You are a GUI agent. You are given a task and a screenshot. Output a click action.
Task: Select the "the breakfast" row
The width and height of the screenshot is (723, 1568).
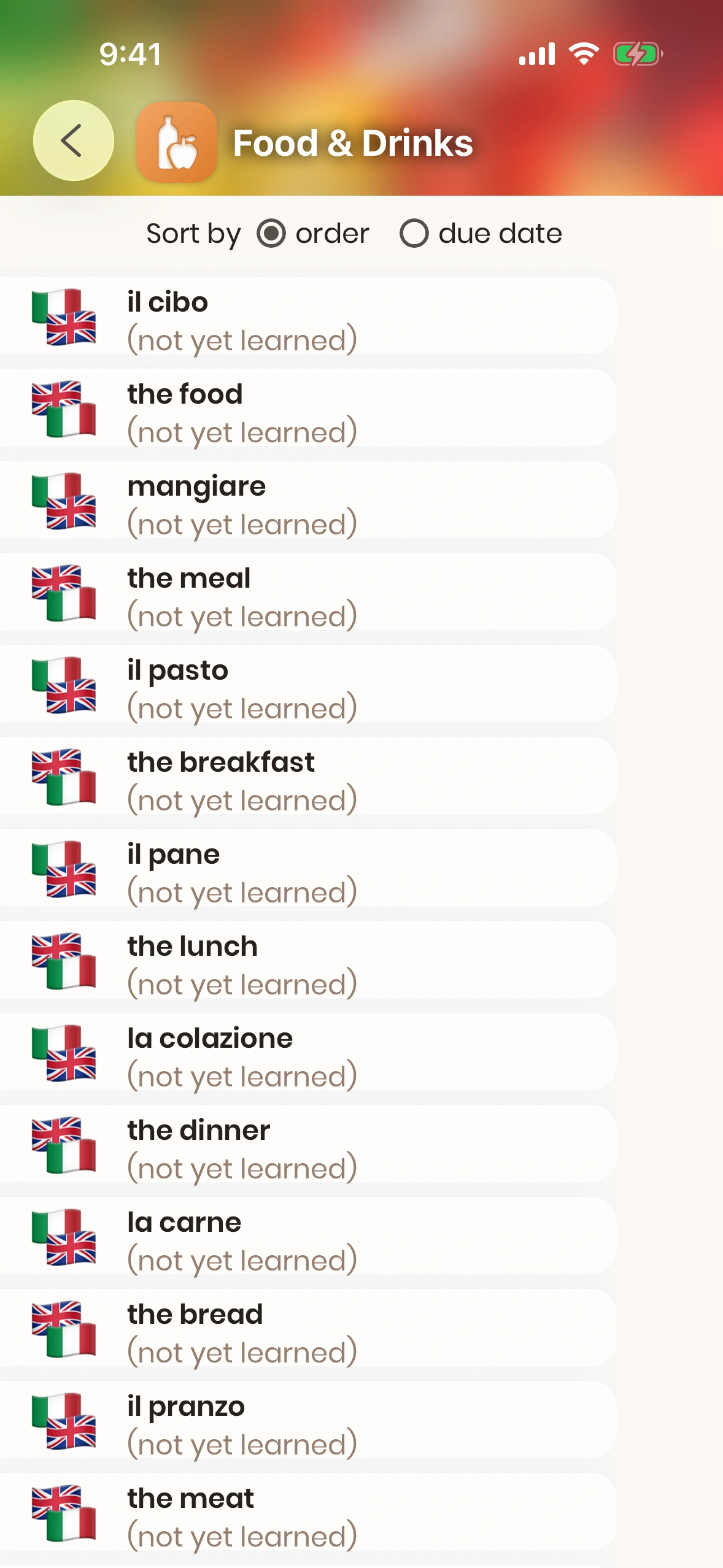tap(307, 777)
